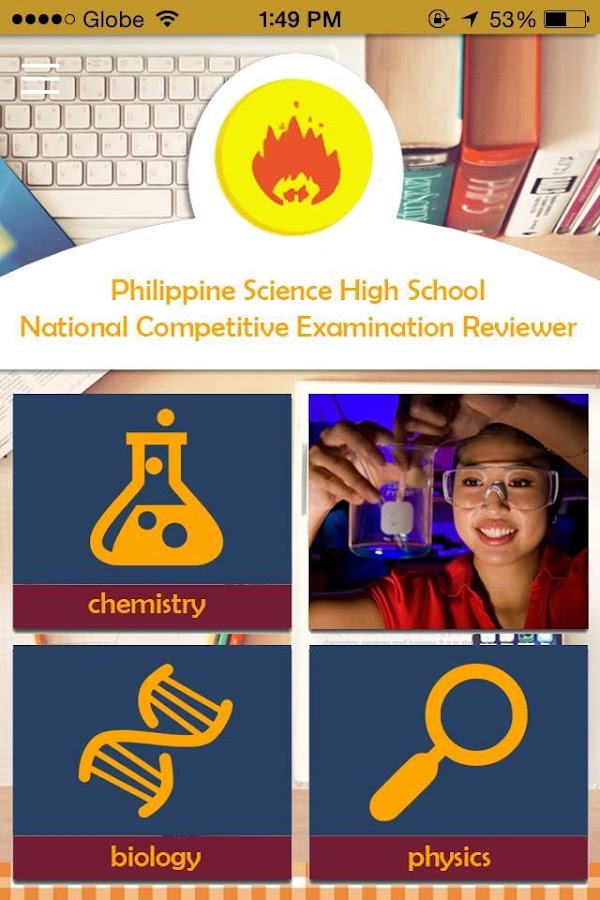Select the biology subject tile

[x=152, y=762]
